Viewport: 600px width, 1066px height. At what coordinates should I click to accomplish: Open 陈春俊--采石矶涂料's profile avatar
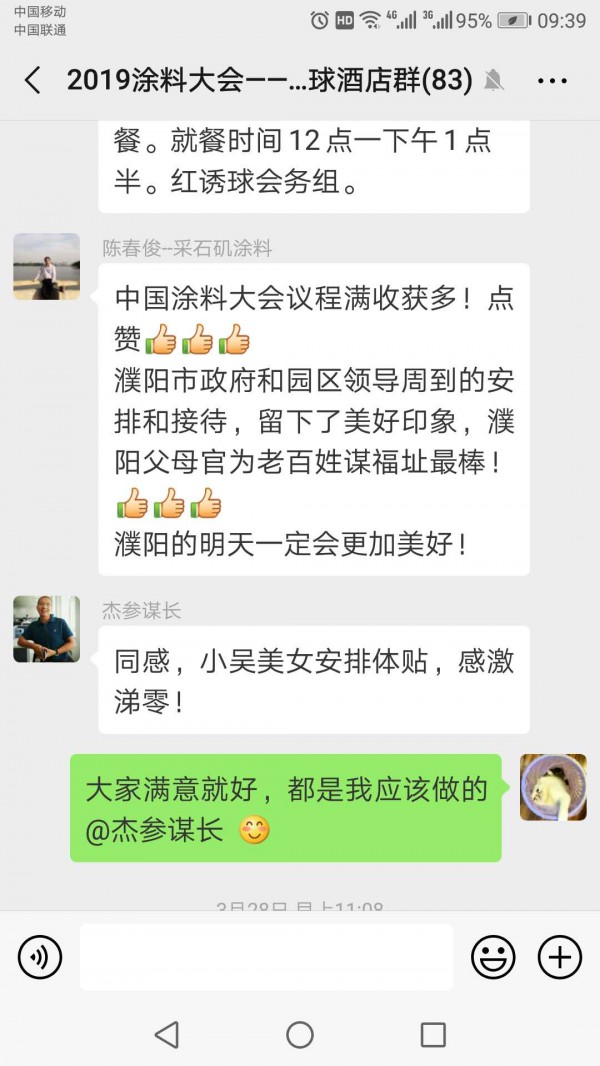[46, 267]
